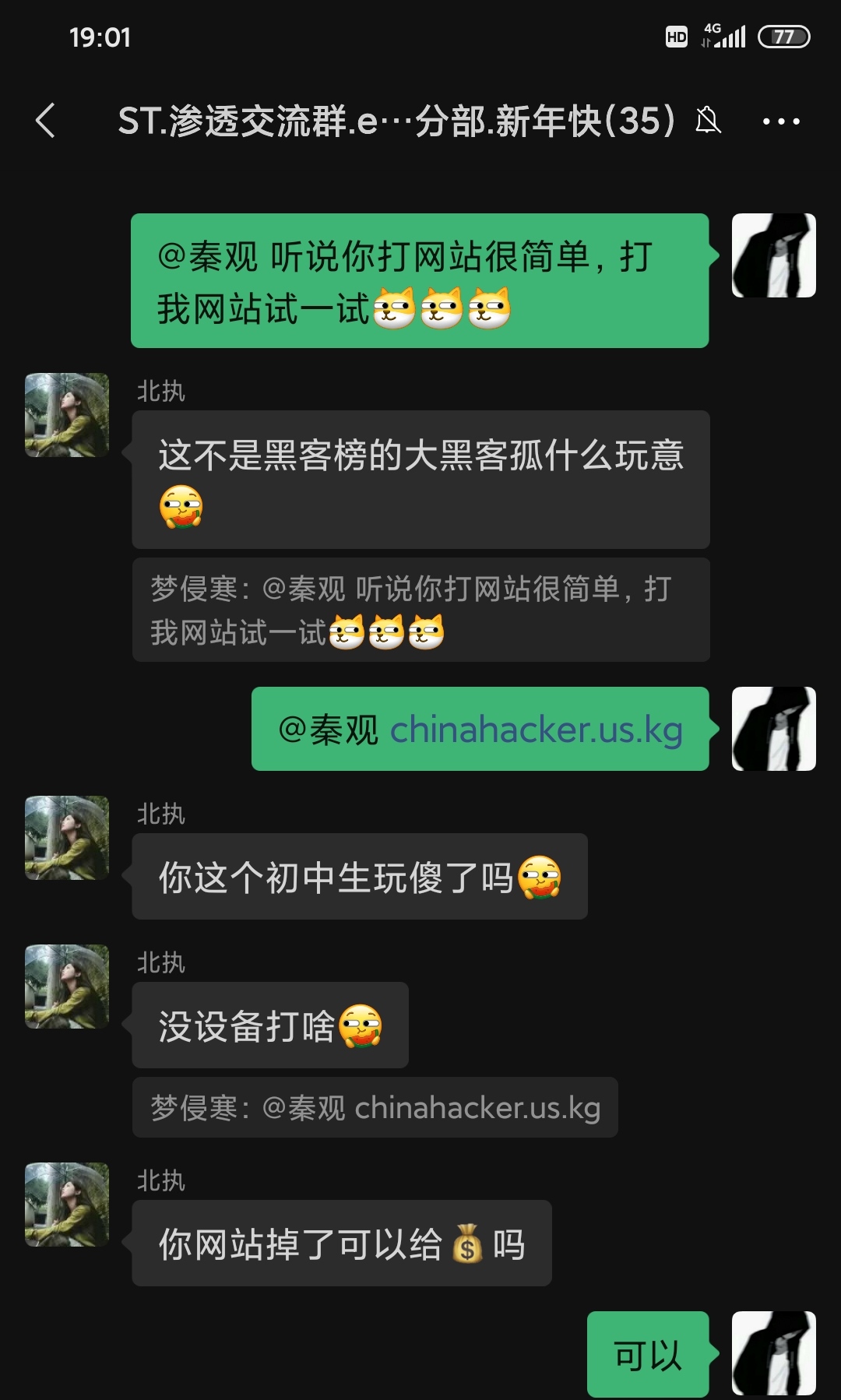This screenshot has width=841, height=1400.
Task: Tap 北执's avatar beside 没设备打啥 message
Action: tap(67, 987)
